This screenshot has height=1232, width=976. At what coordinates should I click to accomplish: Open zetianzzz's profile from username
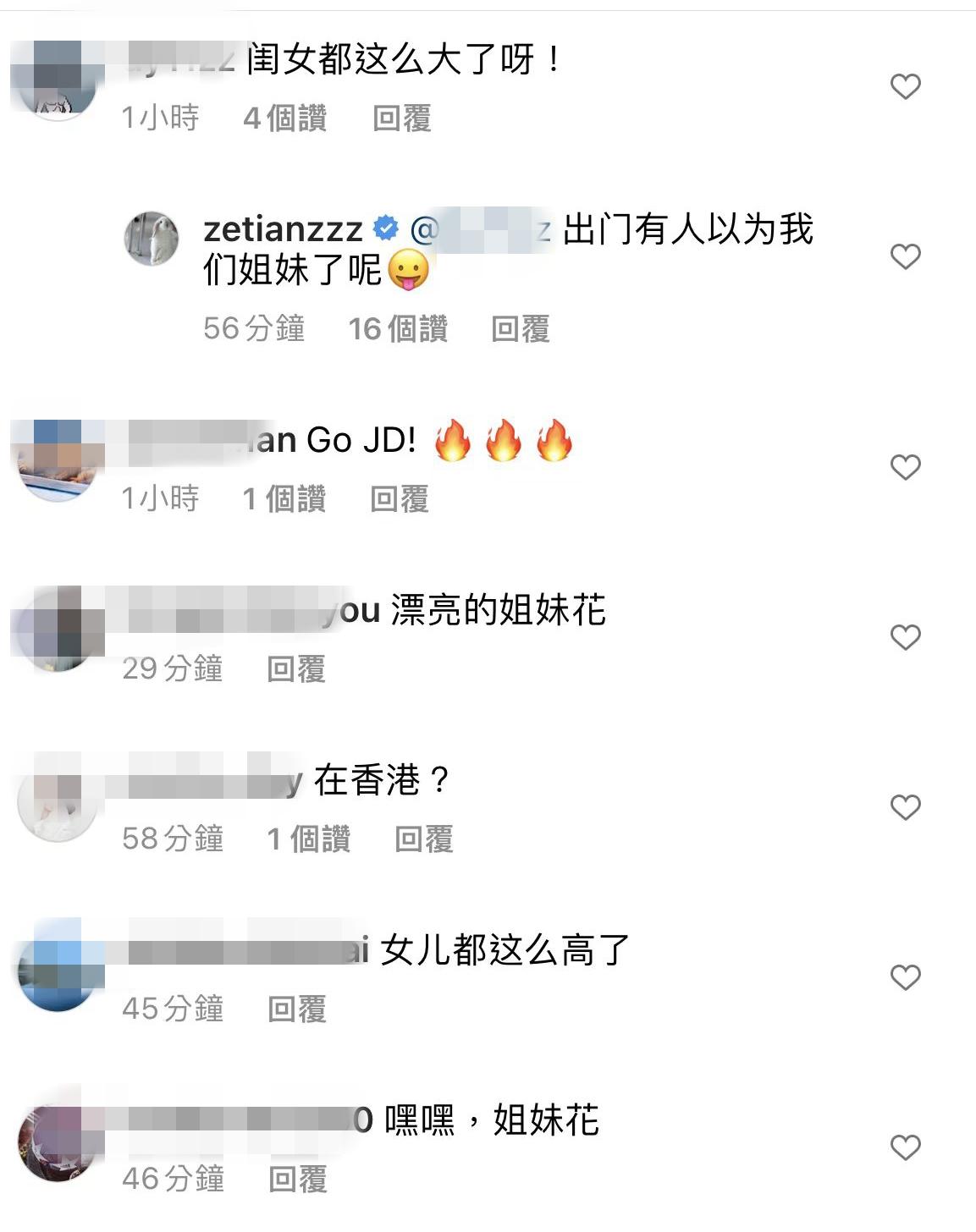coord(283,229)
